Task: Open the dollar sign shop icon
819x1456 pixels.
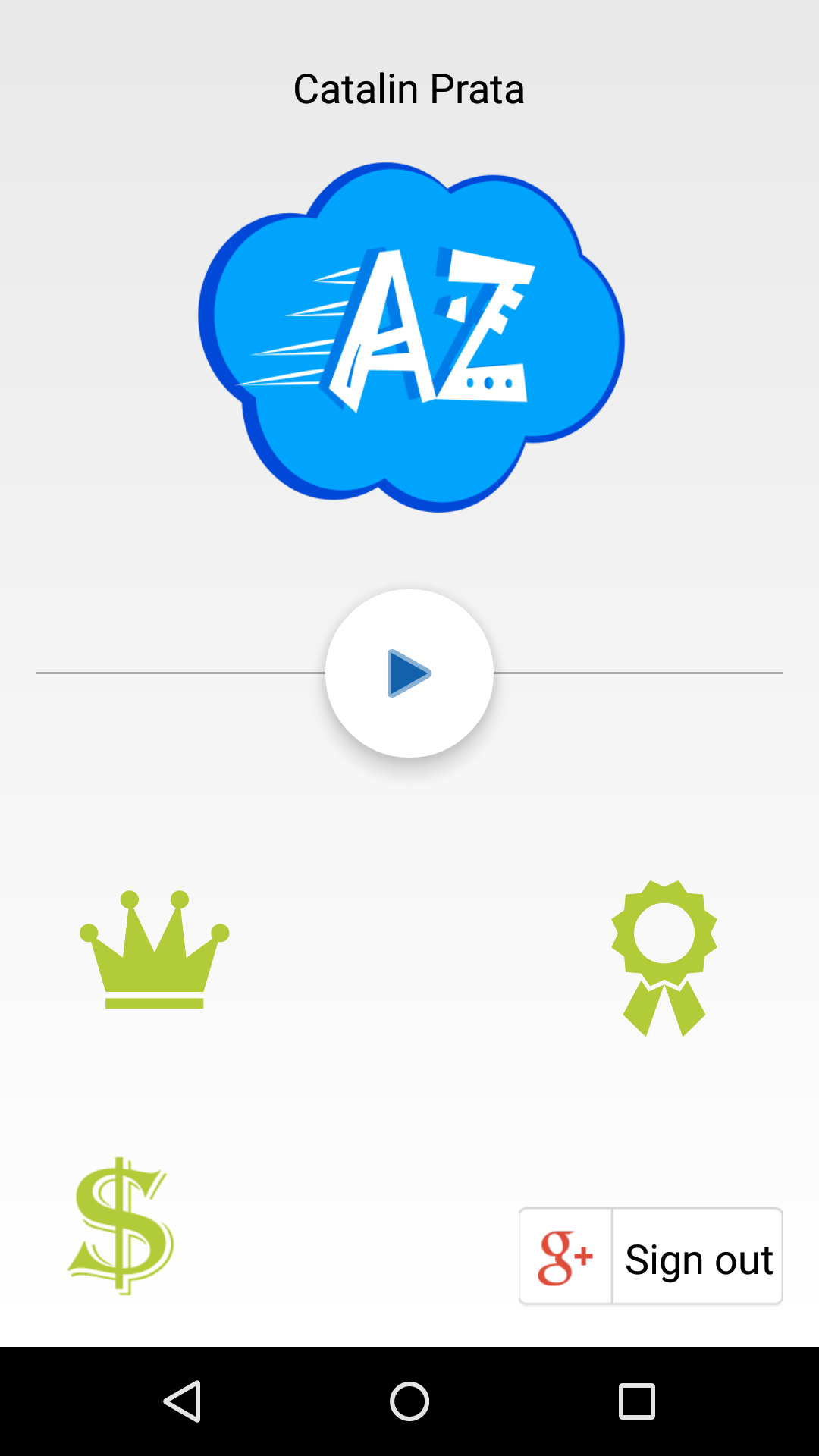Action: [x=121, y=1225]
